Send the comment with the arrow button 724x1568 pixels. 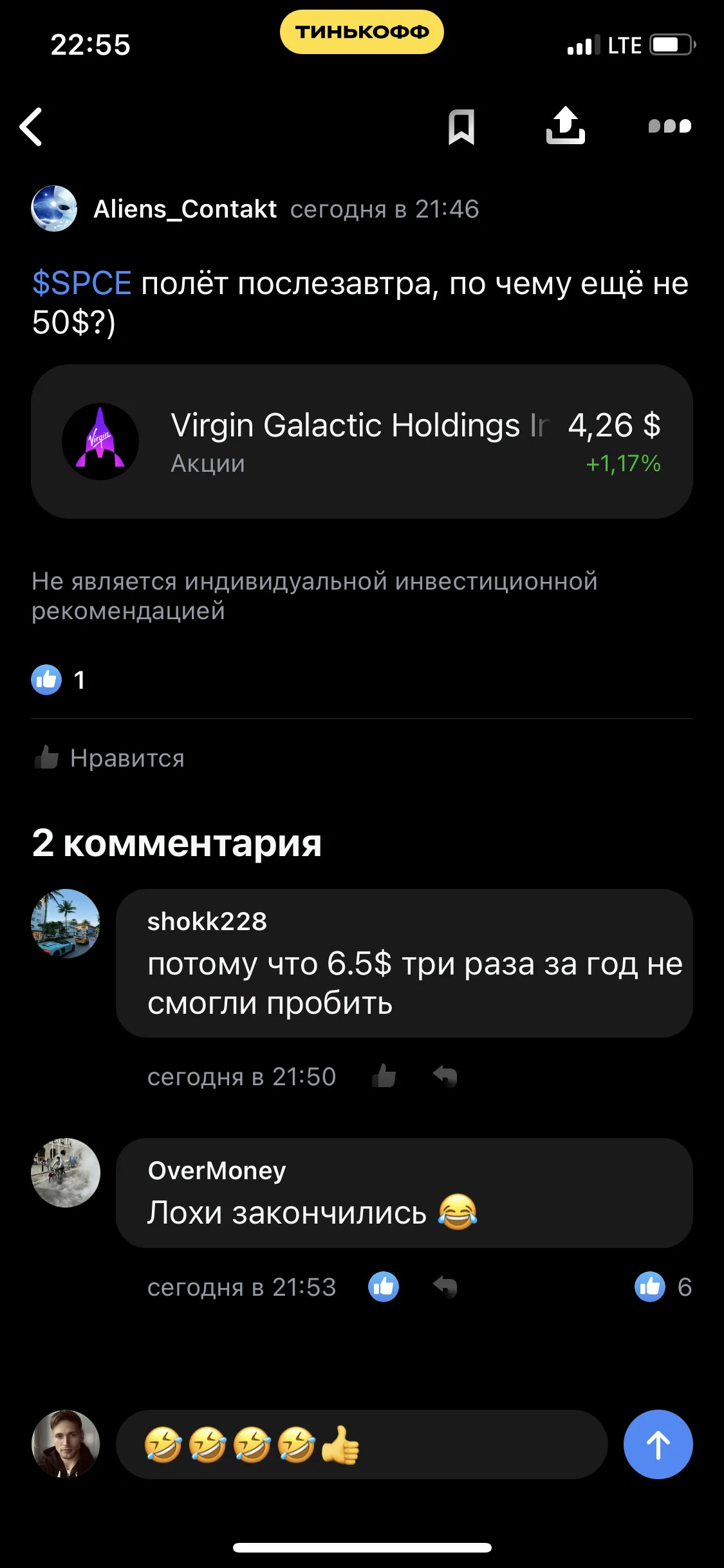tap(658, 1444)
